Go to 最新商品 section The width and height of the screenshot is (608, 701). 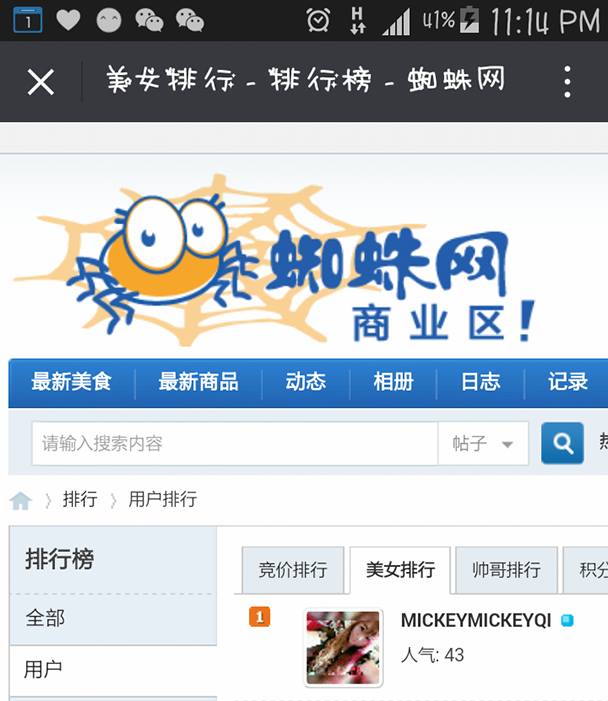[x=198, y=382]
